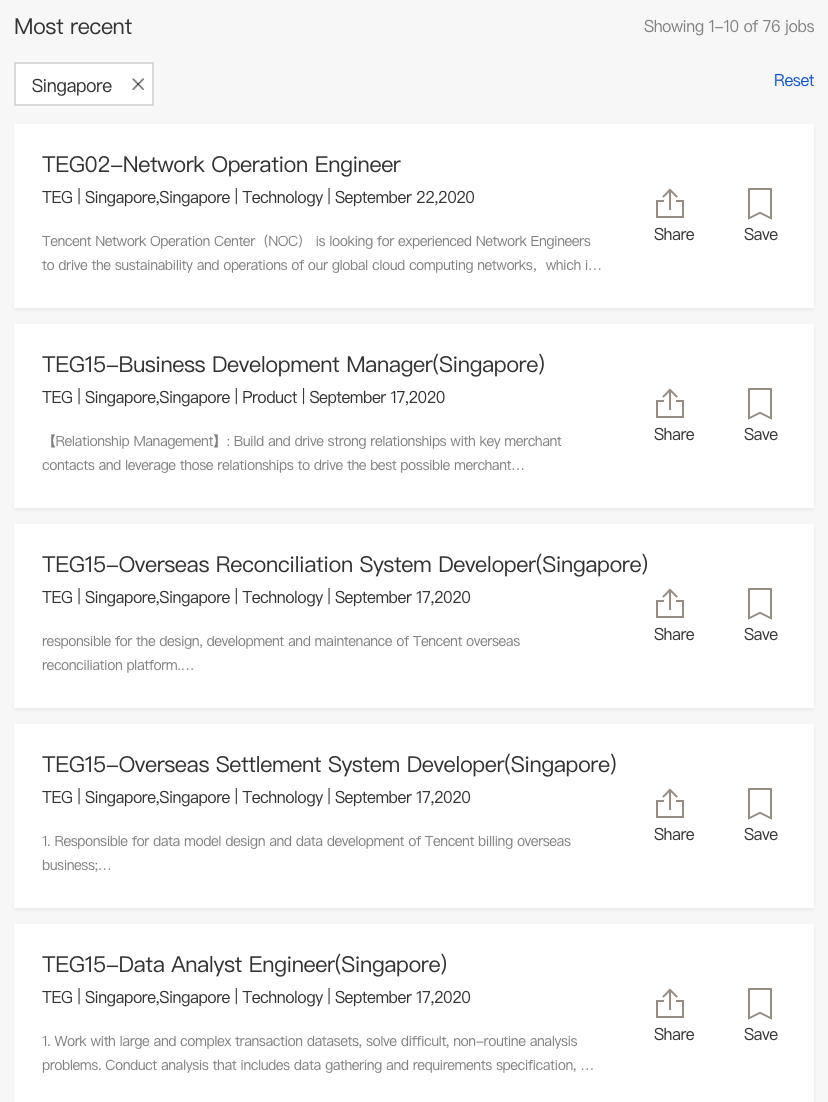Save the Data Analyst Engineer job
This screenshot has height=1102, width=828.
[x=760, y=1014]
